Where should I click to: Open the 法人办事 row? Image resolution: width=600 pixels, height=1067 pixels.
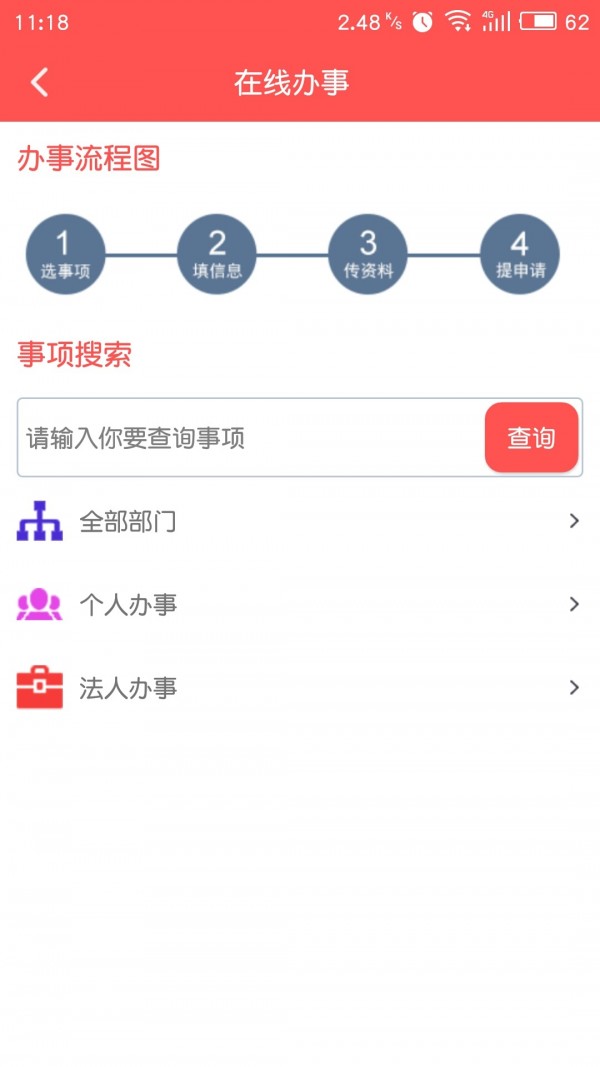[x=300, y=688]
